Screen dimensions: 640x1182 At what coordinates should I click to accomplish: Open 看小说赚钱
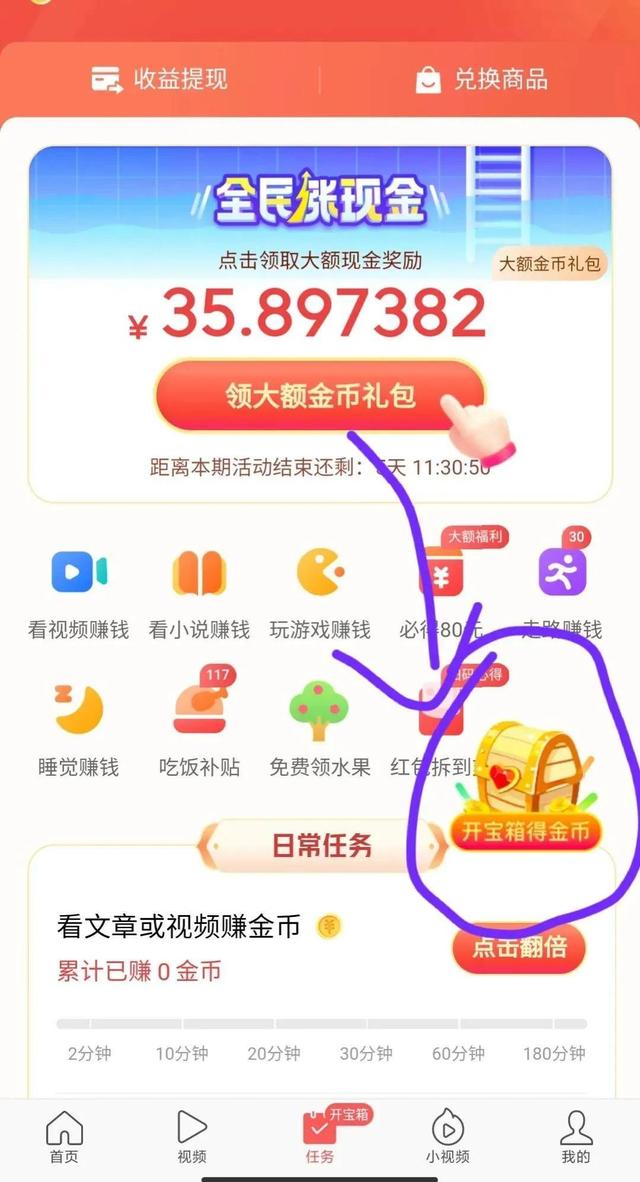click(199, 590)
